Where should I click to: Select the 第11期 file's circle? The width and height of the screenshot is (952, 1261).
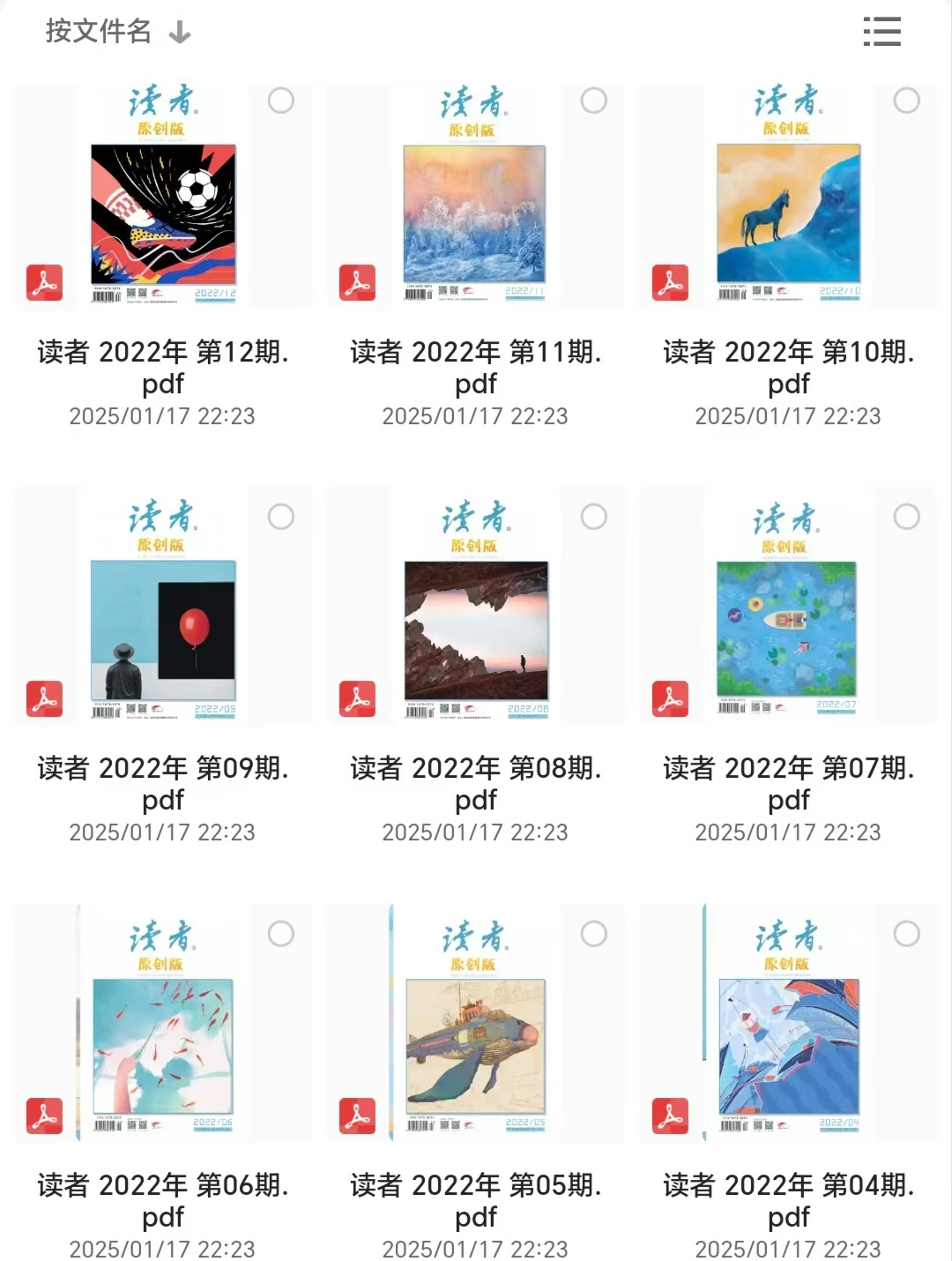click(x=594, y=101)
